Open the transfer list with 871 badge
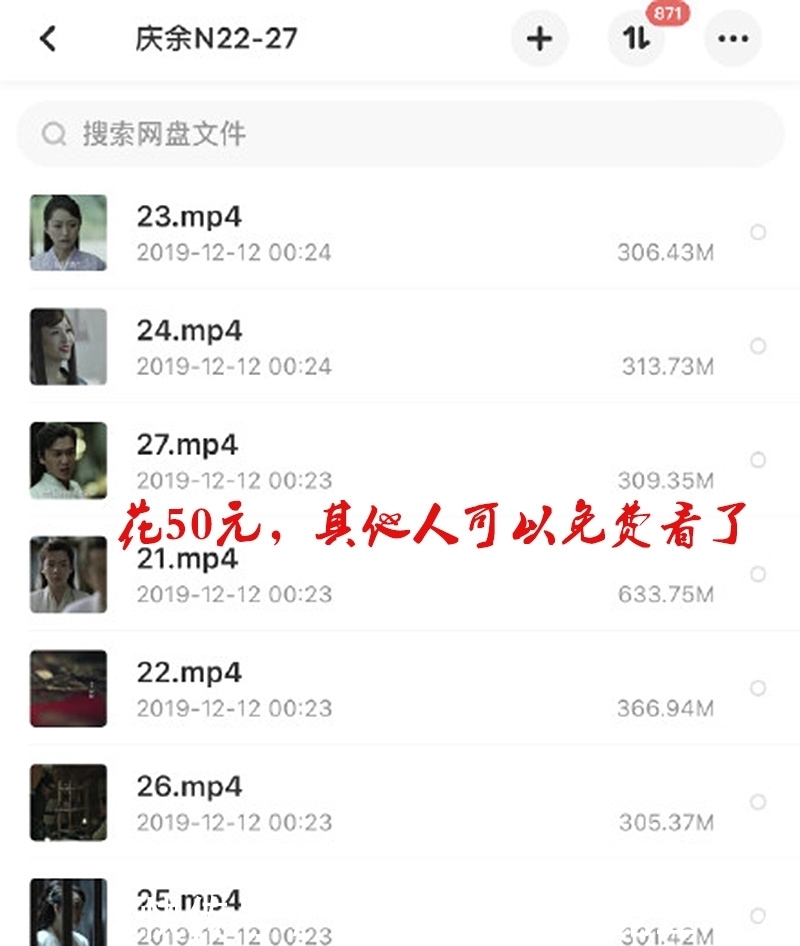This screenshot has width=800, height=946. point(636,39)
